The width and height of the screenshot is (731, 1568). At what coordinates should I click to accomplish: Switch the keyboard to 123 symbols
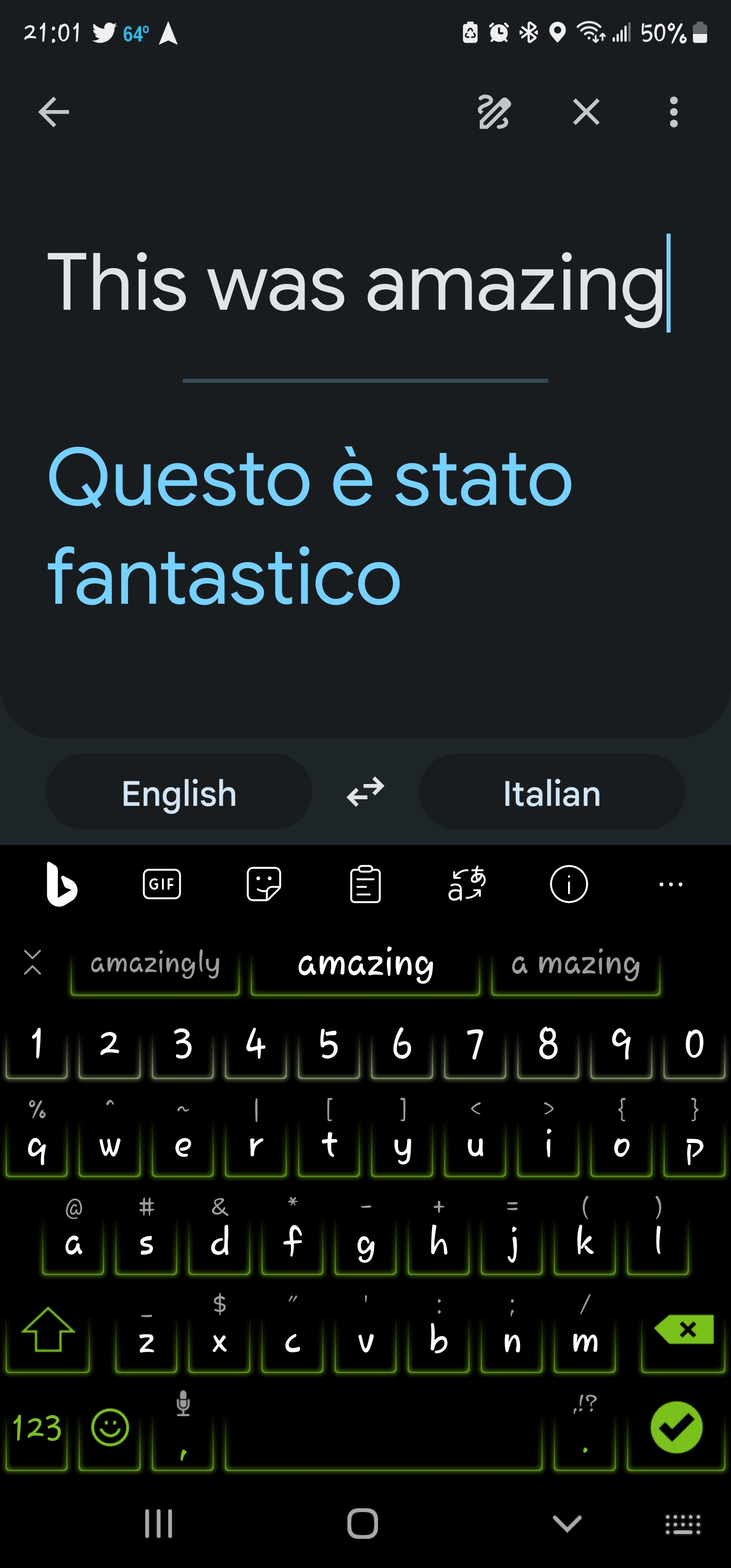(37, 1428)
